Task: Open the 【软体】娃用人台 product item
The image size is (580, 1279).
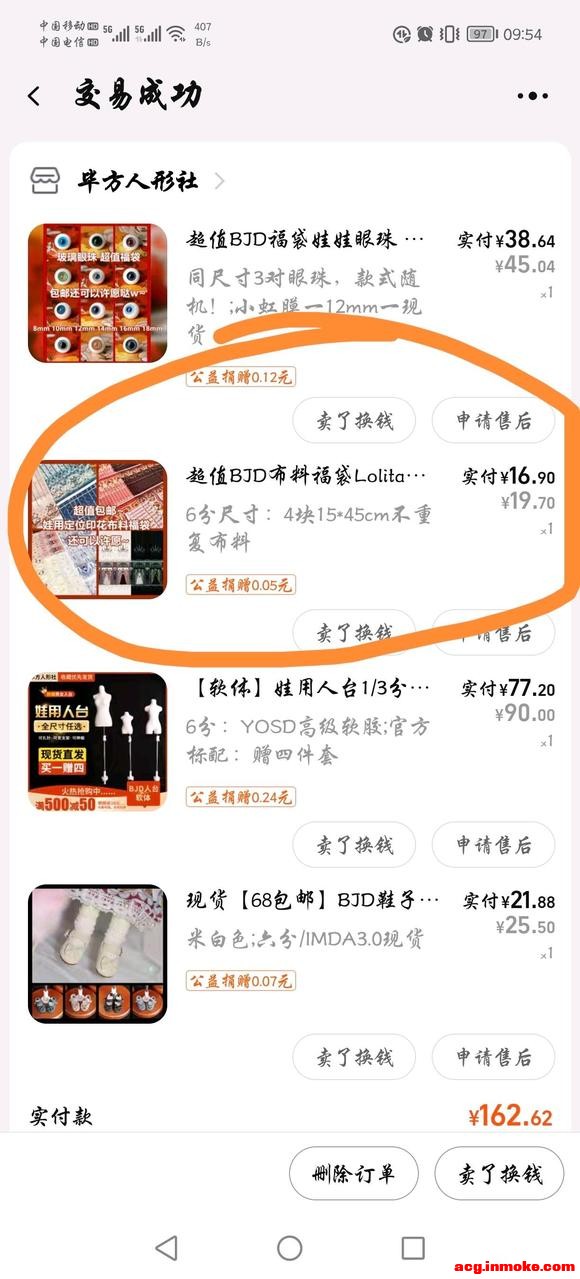Action: [291, 742]
